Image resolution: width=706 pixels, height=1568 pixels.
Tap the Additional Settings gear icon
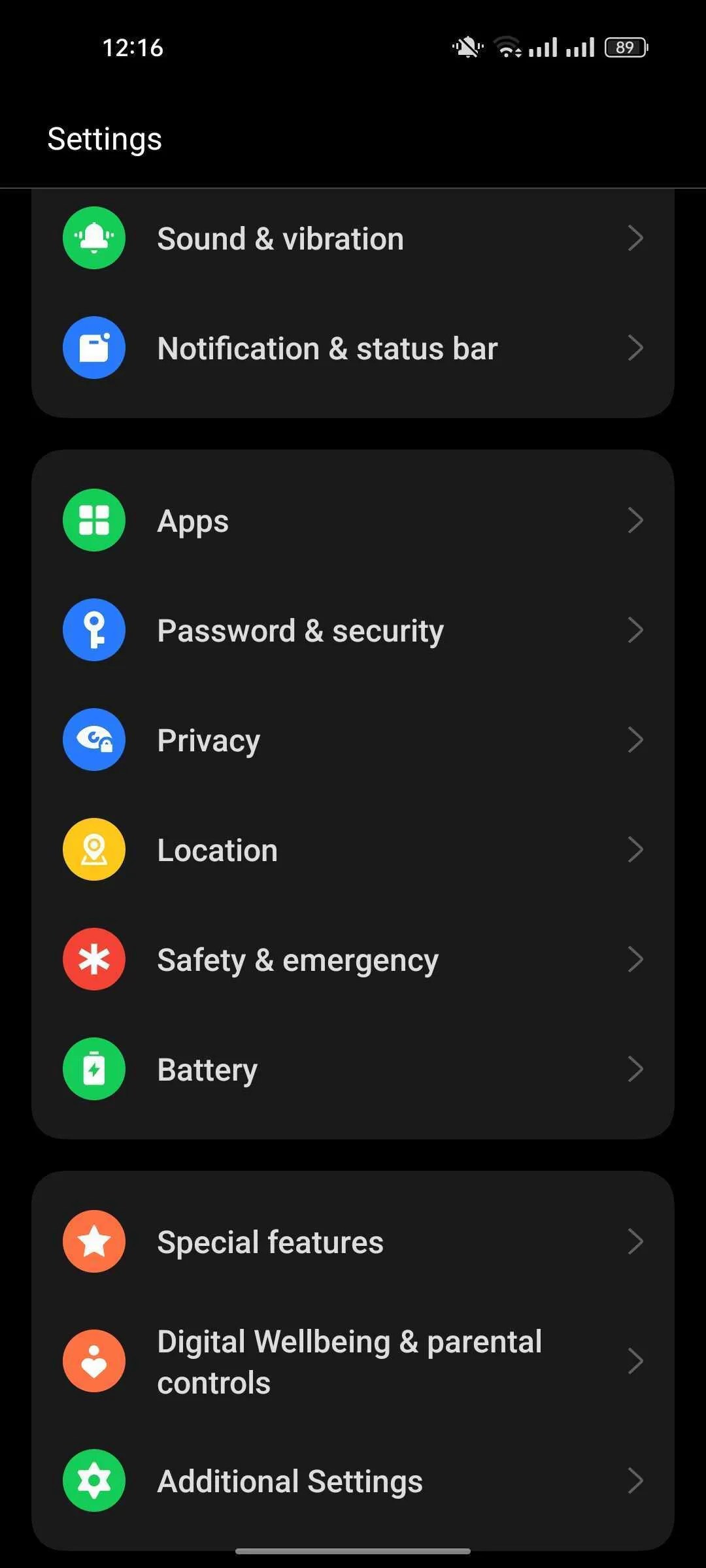click(93, 1480)
